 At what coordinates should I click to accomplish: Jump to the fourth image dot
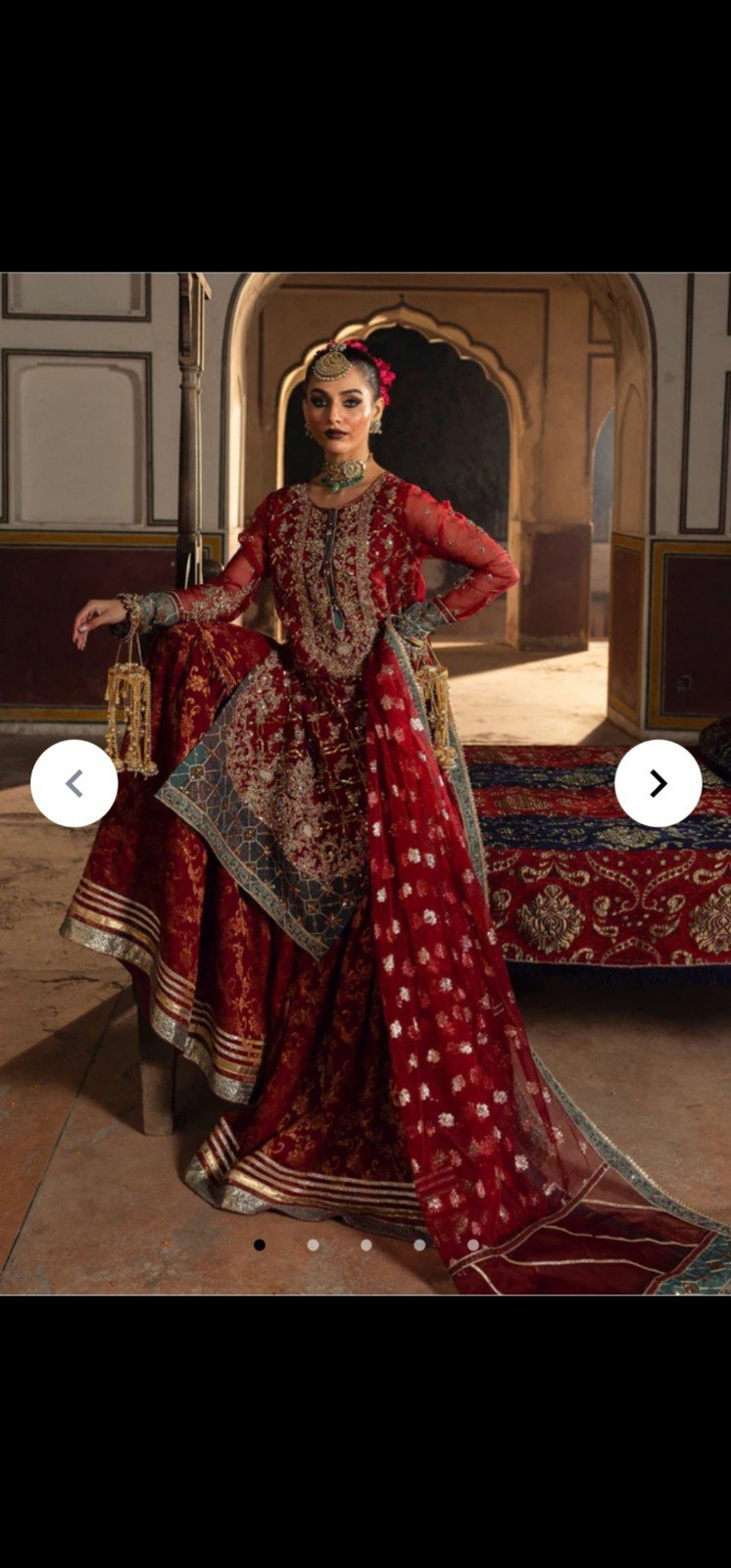tap(419, 1245)
